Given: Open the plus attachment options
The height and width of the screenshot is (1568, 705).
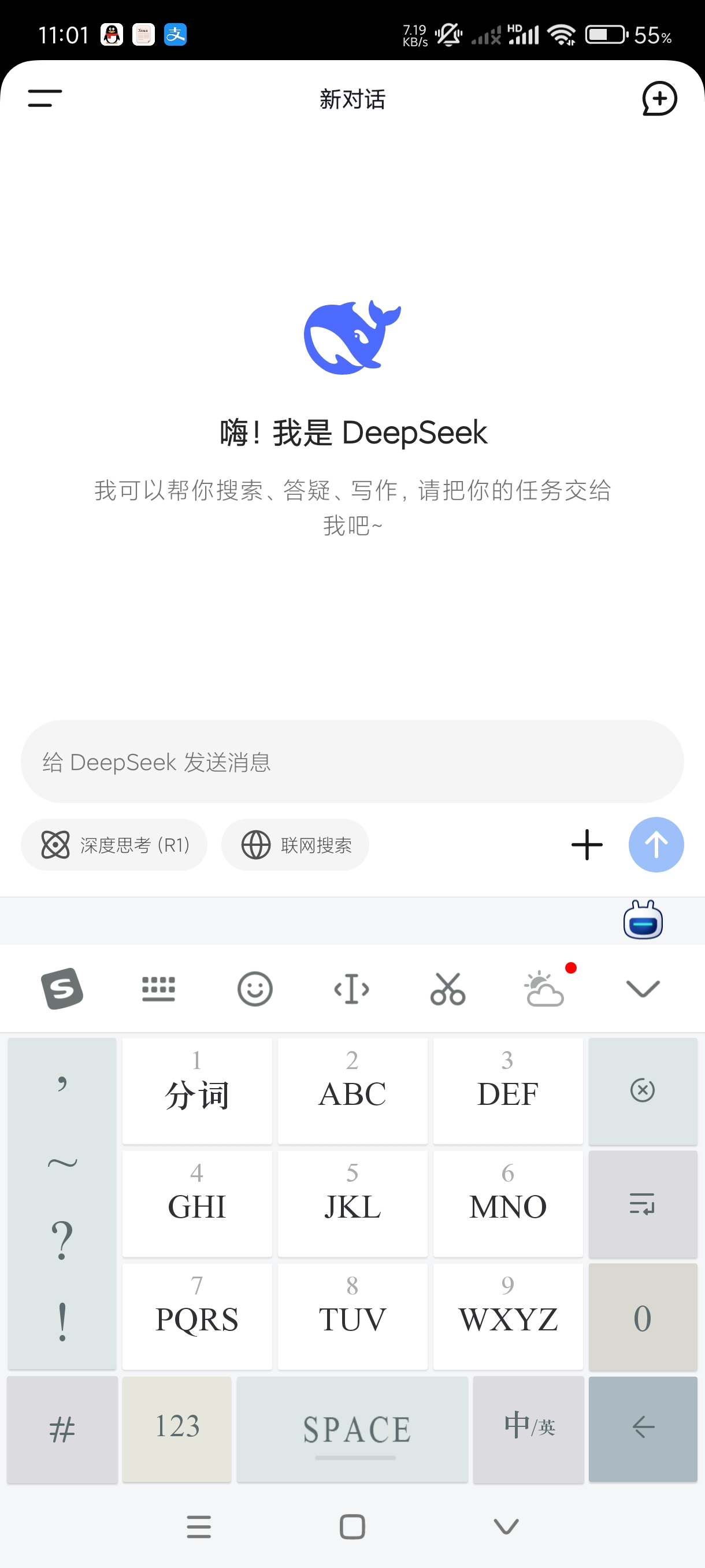Looking at the screenshot, I should click(587, 845).
